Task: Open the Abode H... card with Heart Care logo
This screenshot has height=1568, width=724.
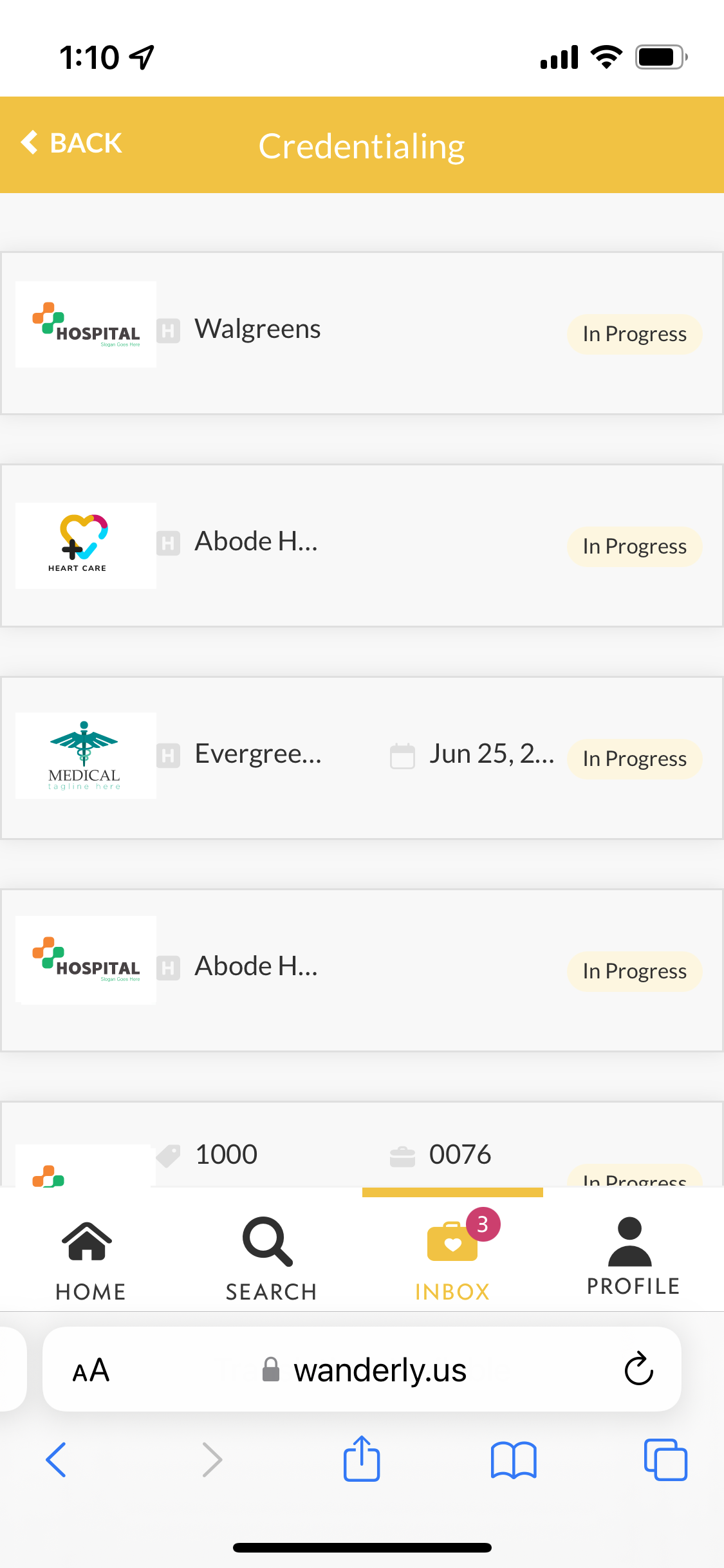Action: pyautogui.click(x=362, y=545)
